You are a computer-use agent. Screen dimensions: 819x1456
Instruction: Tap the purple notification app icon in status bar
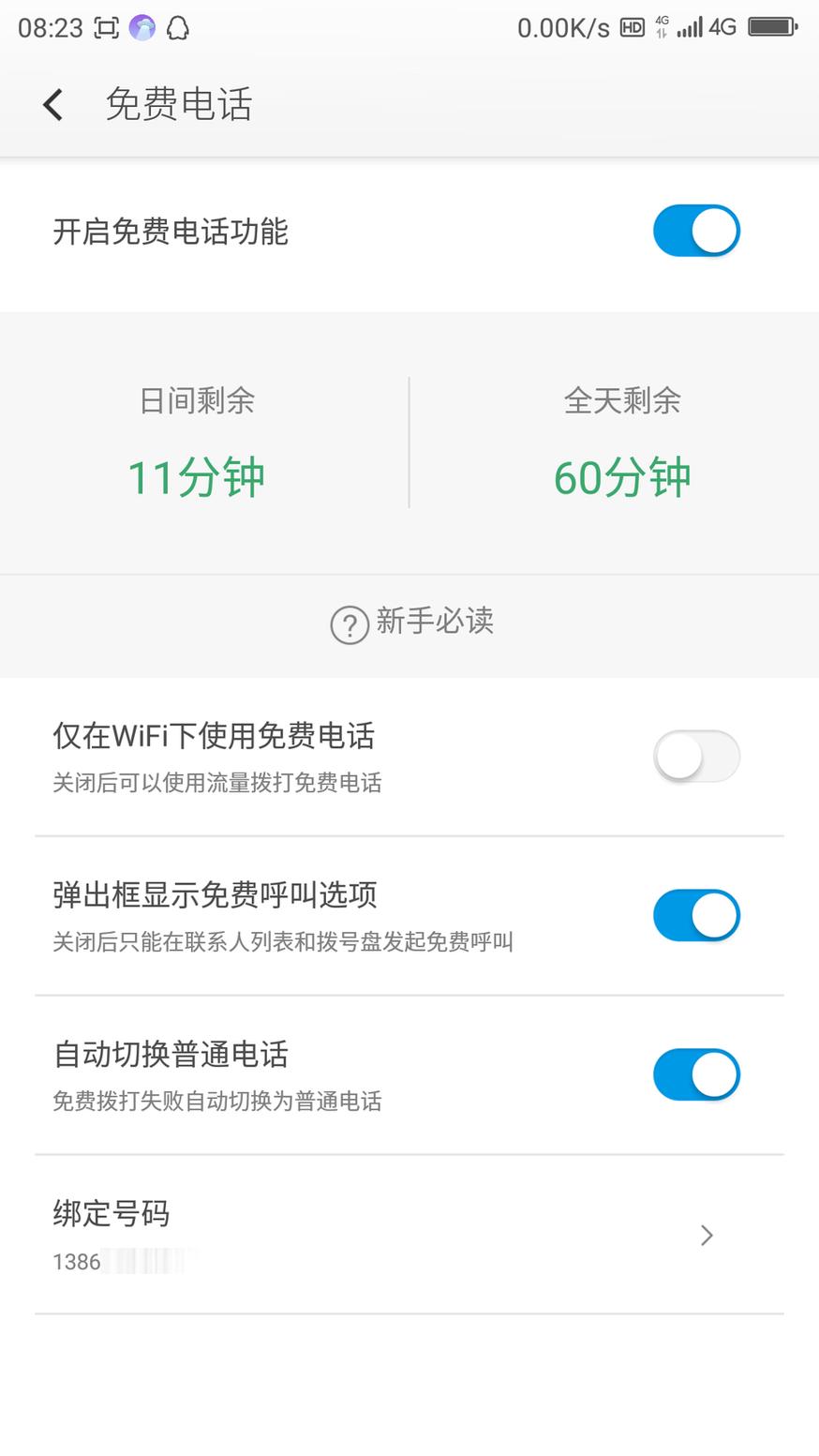click(x=141, y=27)
